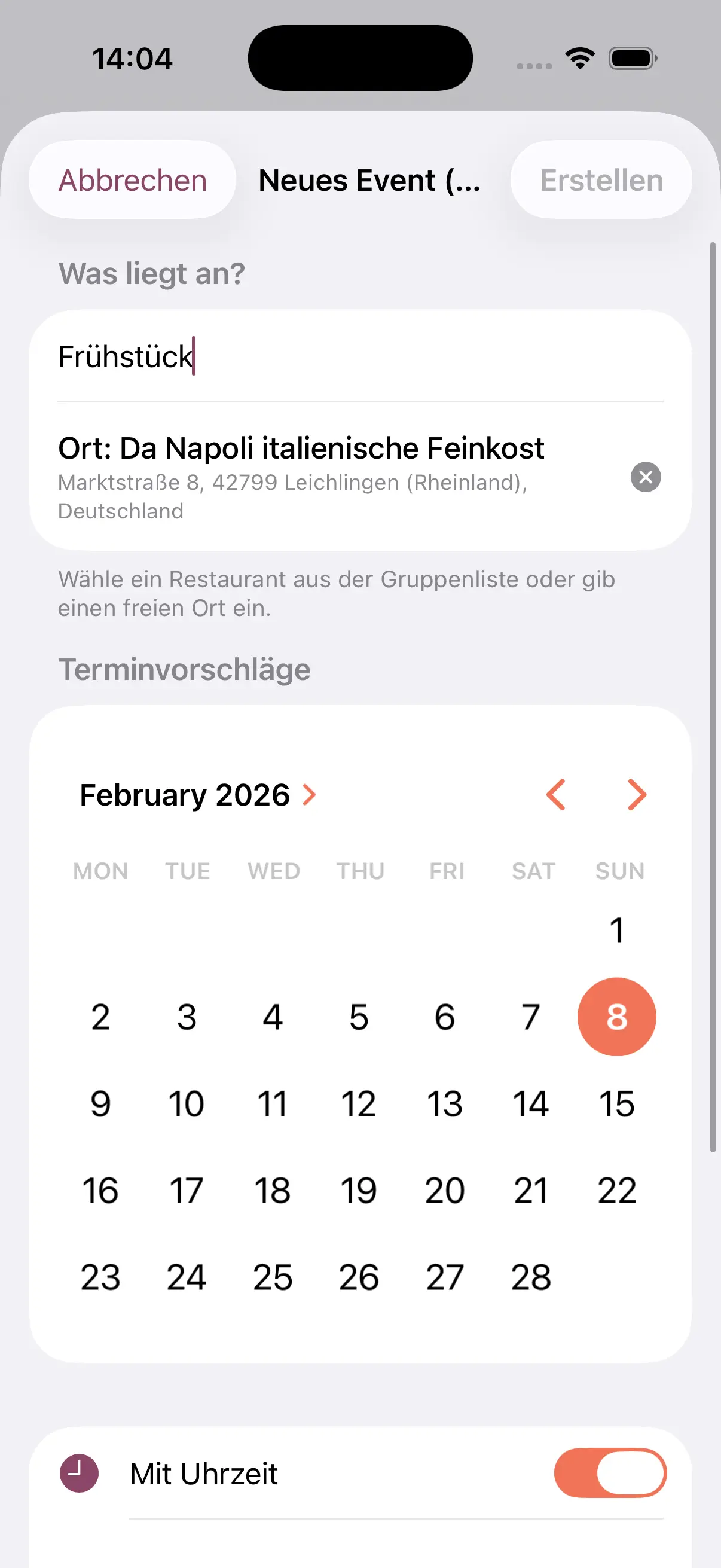The height and width of the screenshot is (1568, 721).
Task: Go to January using the left arrow
Action: click(x=555, y=794)
